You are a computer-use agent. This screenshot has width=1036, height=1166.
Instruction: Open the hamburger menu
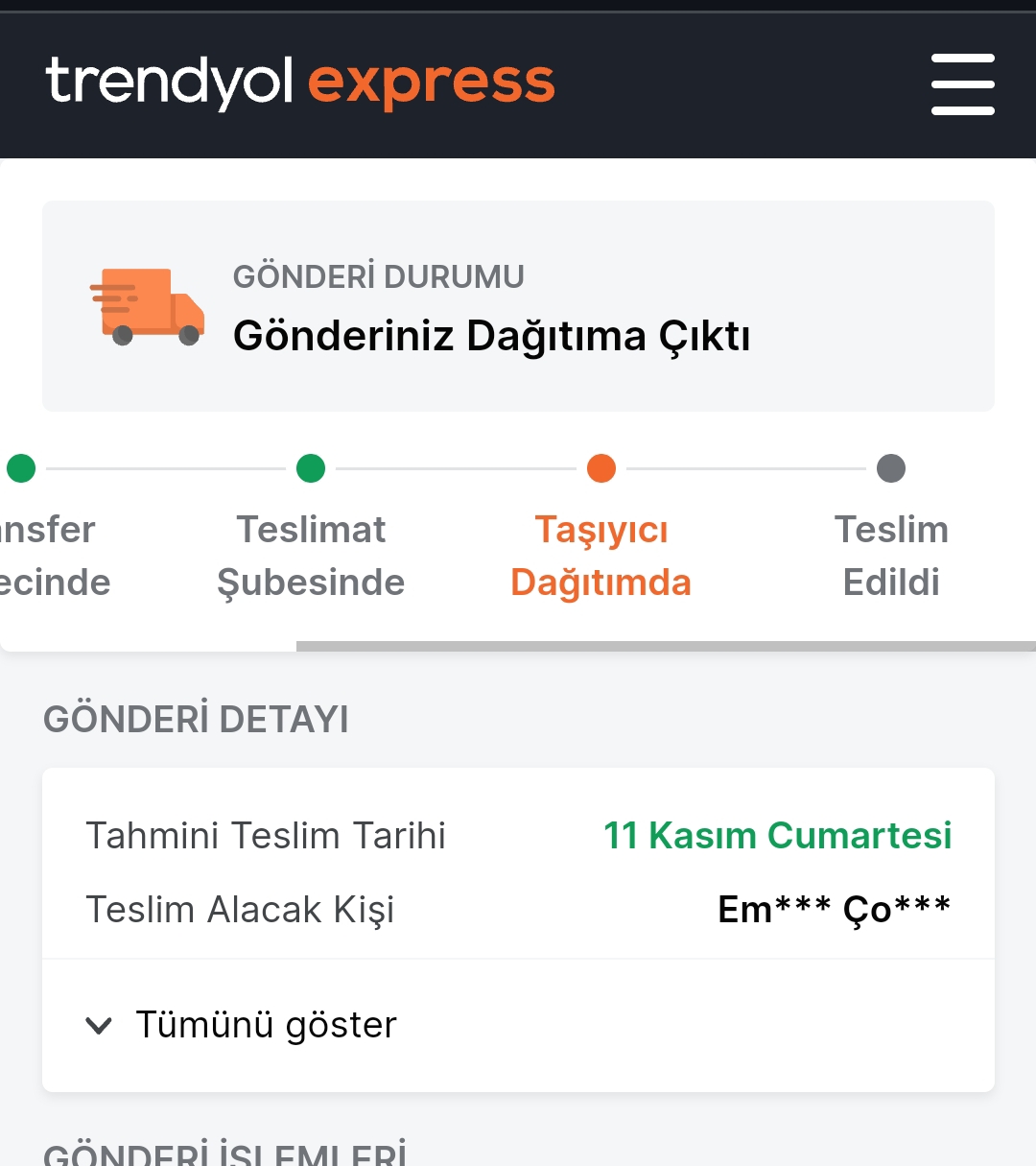pos(962,84)
